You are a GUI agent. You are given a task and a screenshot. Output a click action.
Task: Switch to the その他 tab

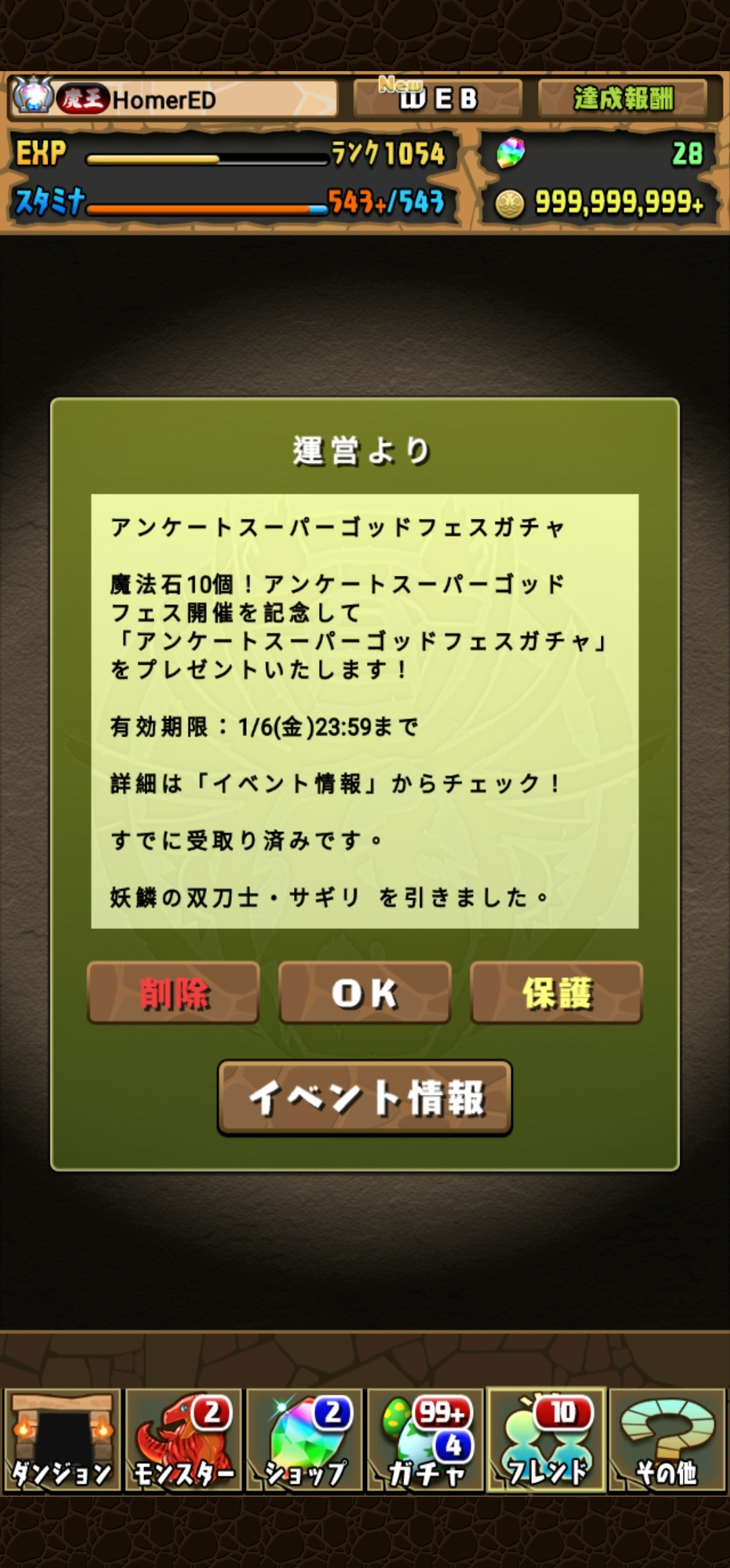(x=667, y=1440)
